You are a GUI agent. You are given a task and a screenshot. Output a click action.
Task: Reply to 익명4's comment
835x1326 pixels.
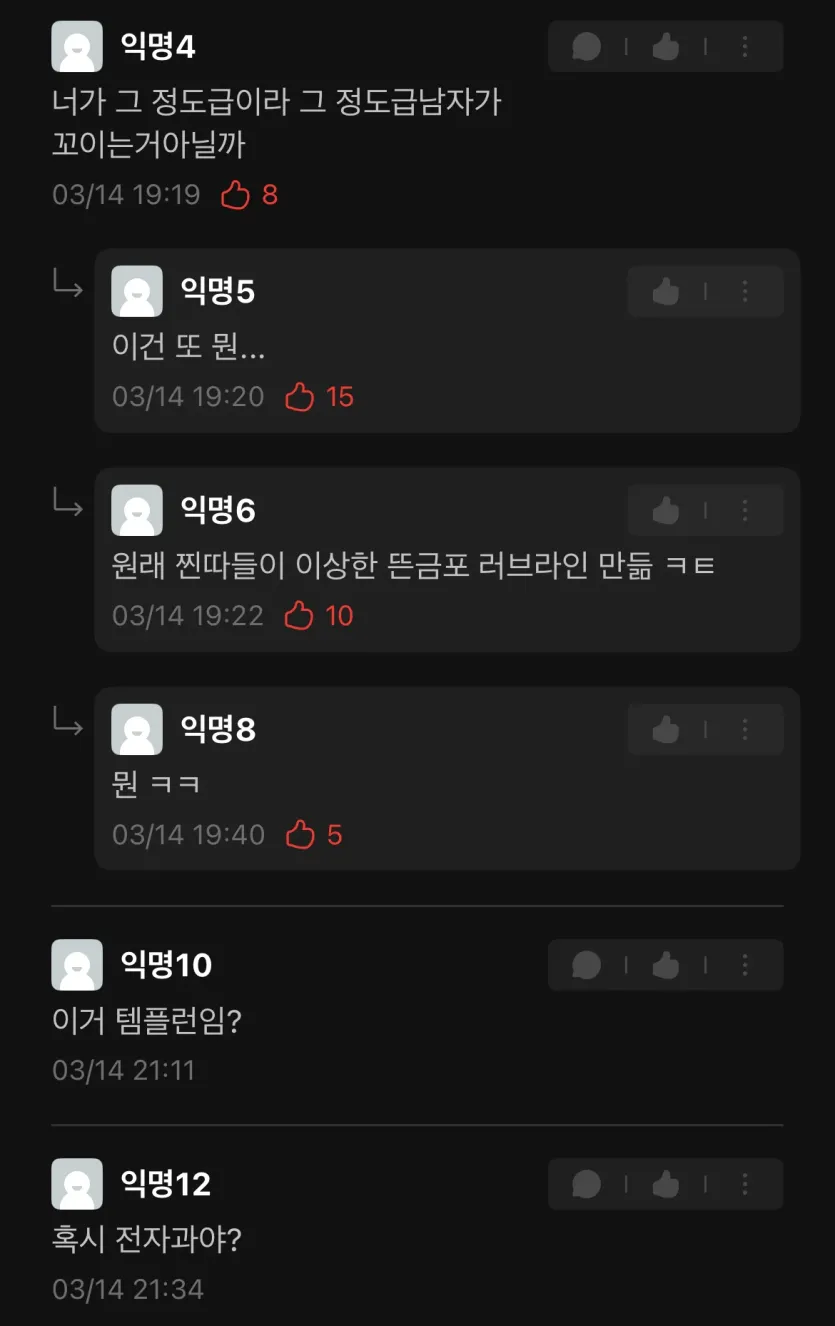tap(587, 47)
